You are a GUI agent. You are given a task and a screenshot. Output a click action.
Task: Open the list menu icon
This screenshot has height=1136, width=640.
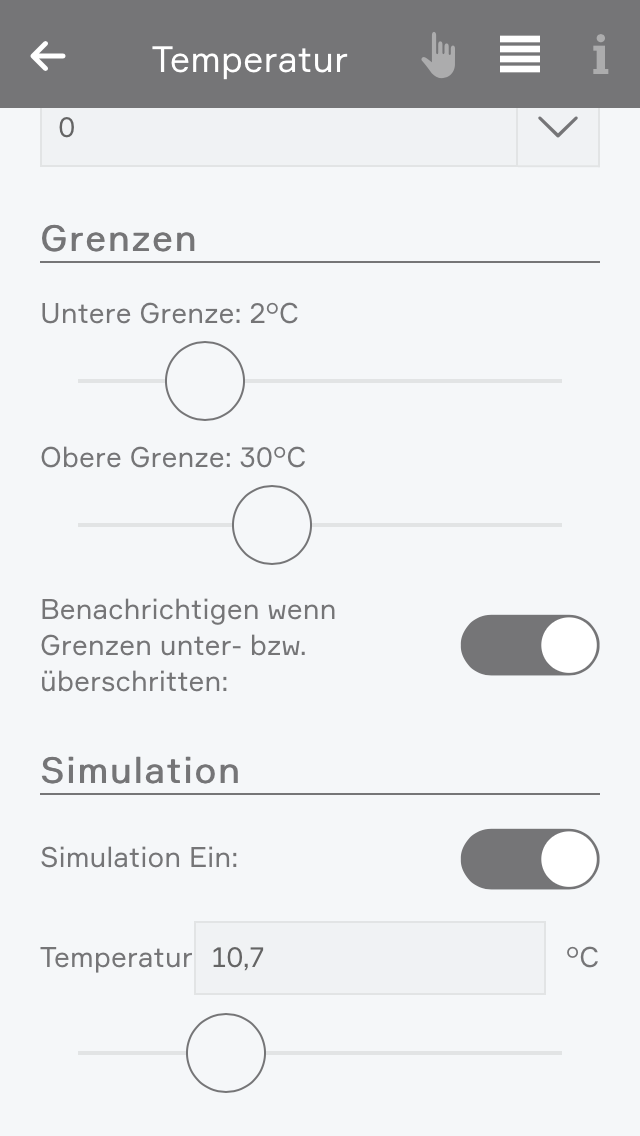pyautogui.click(x=520, y=55)
